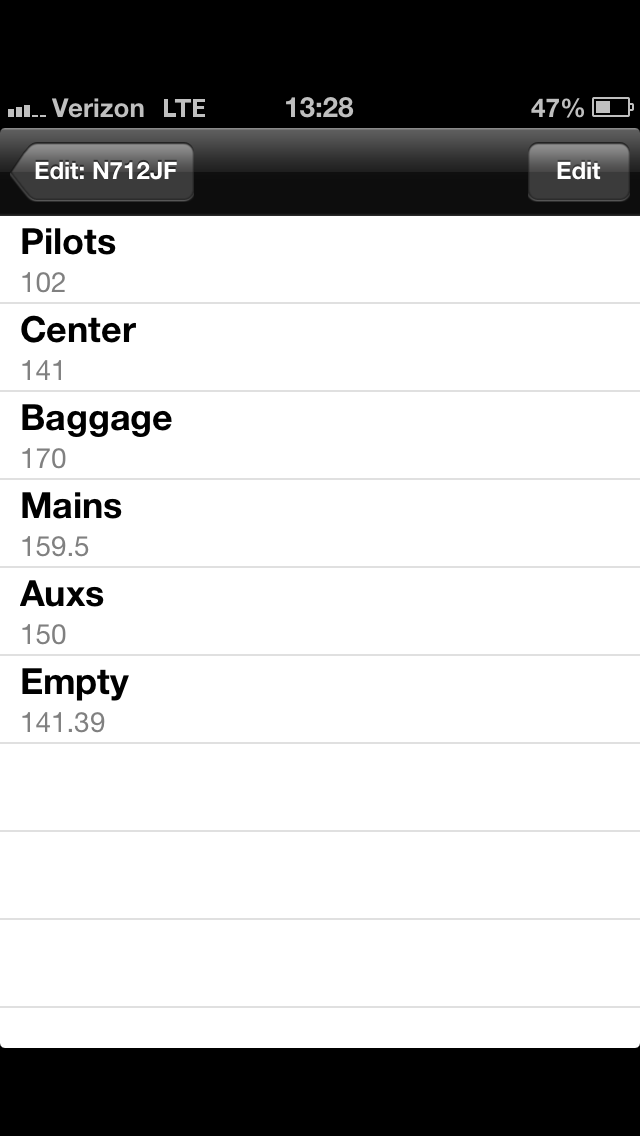Select the Empty row with 141.39
The image size is (640, 1136).
(320, 700)
